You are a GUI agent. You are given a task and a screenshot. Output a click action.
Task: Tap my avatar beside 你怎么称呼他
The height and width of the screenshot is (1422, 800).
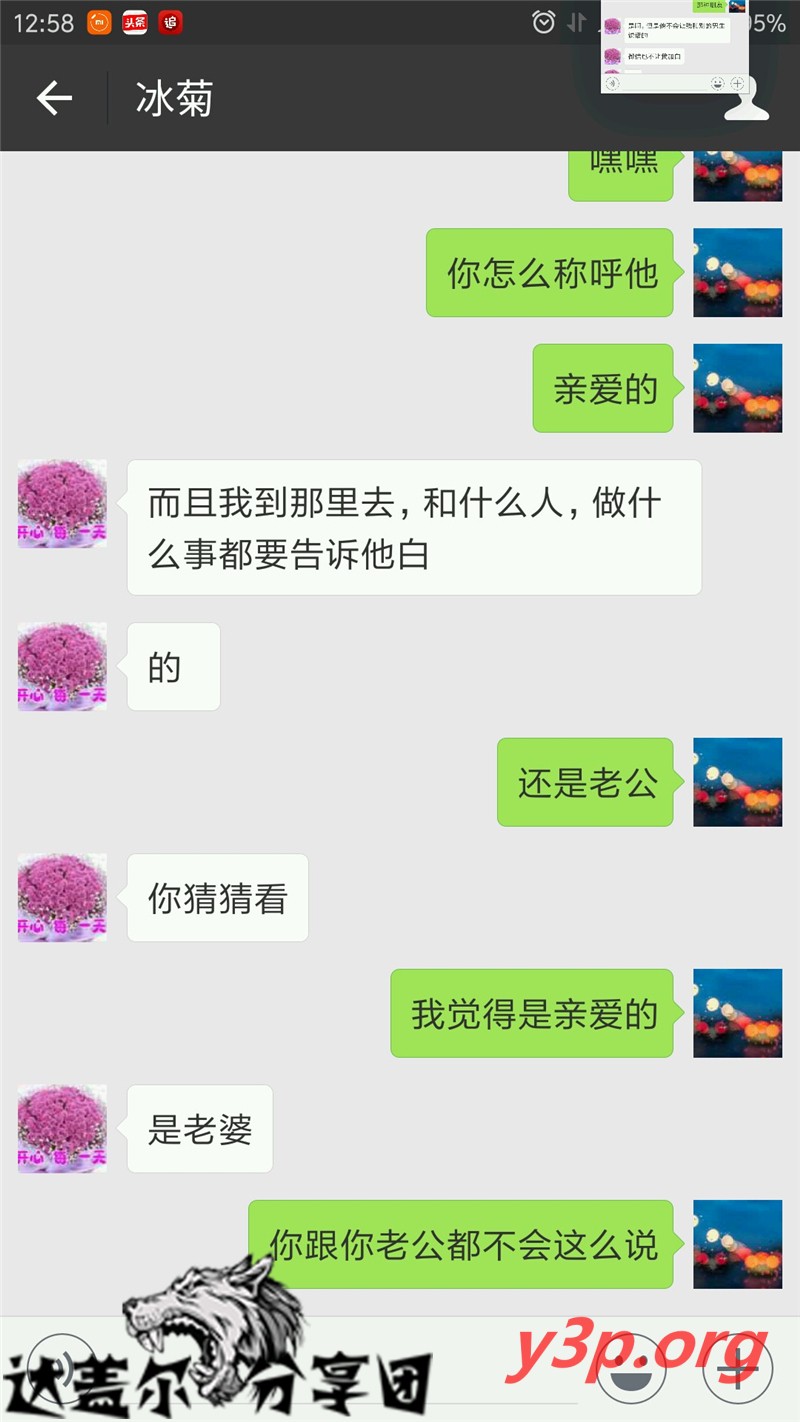tap(738, 272)
